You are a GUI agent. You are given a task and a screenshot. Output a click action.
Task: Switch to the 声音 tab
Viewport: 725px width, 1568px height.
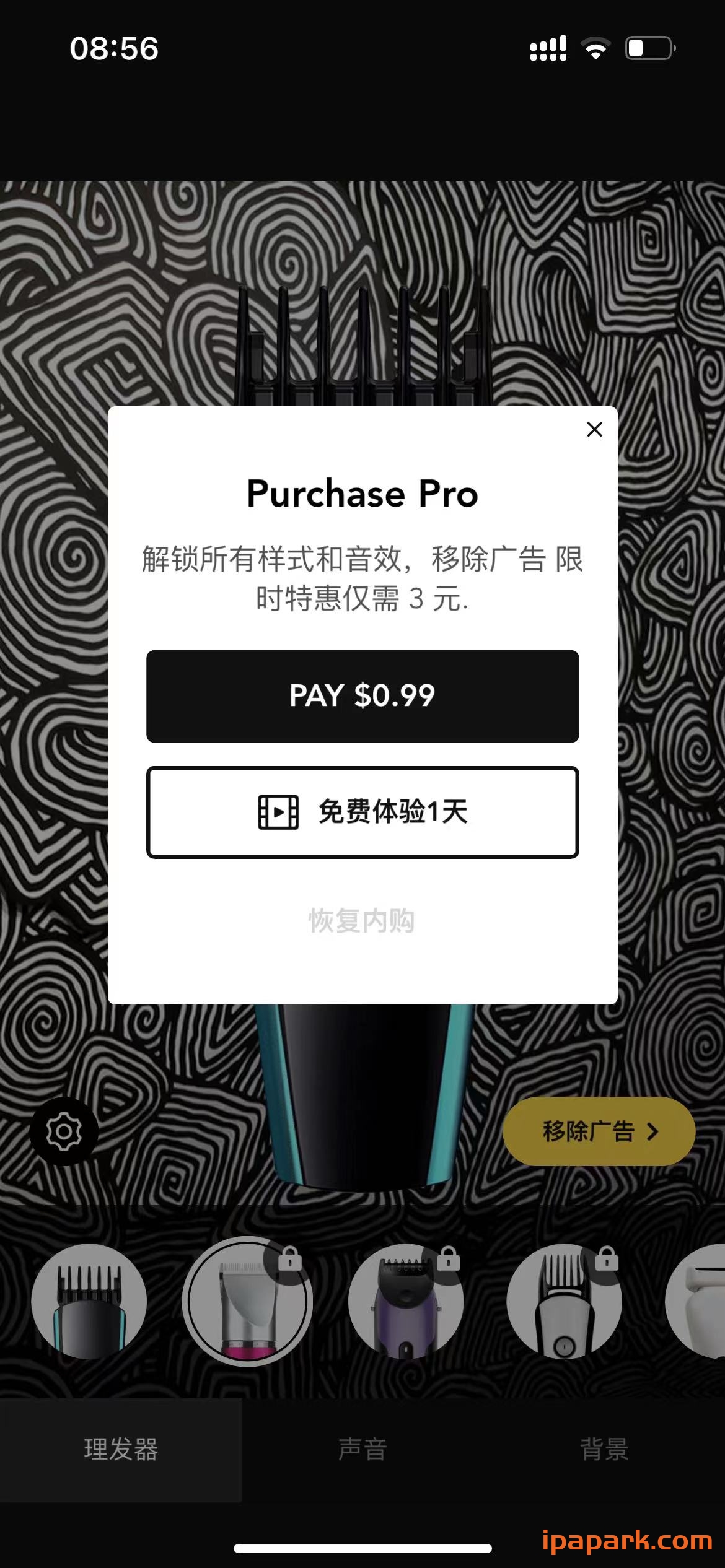(362, 1447)
